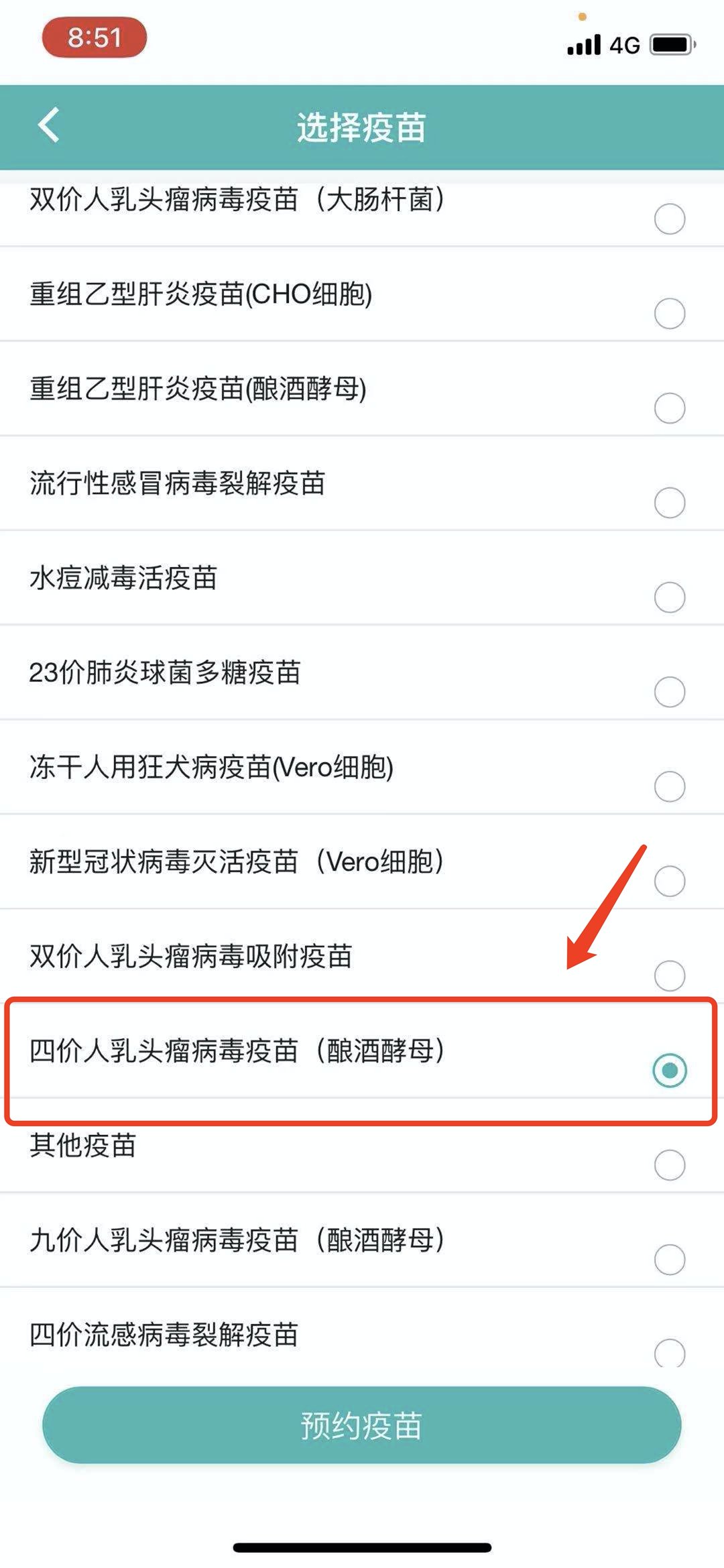Image resolution: width=724 pixels, height=1568 pixels.
Task: Select 冻干人用狂犬病疫苗(Vero细胞)
Action: [x=669, y=786]
